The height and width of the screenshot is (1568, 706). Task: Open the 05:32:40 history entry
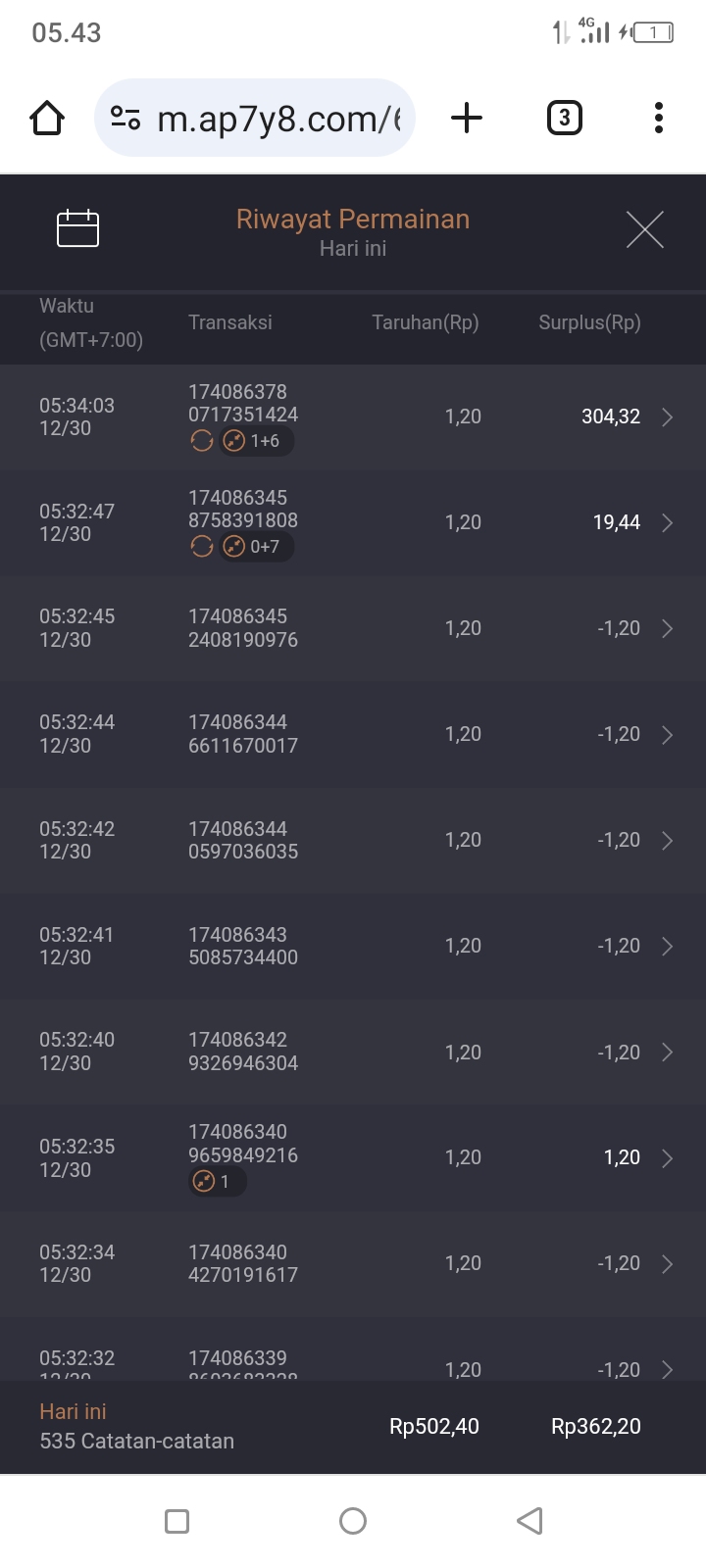(353, 1052)
